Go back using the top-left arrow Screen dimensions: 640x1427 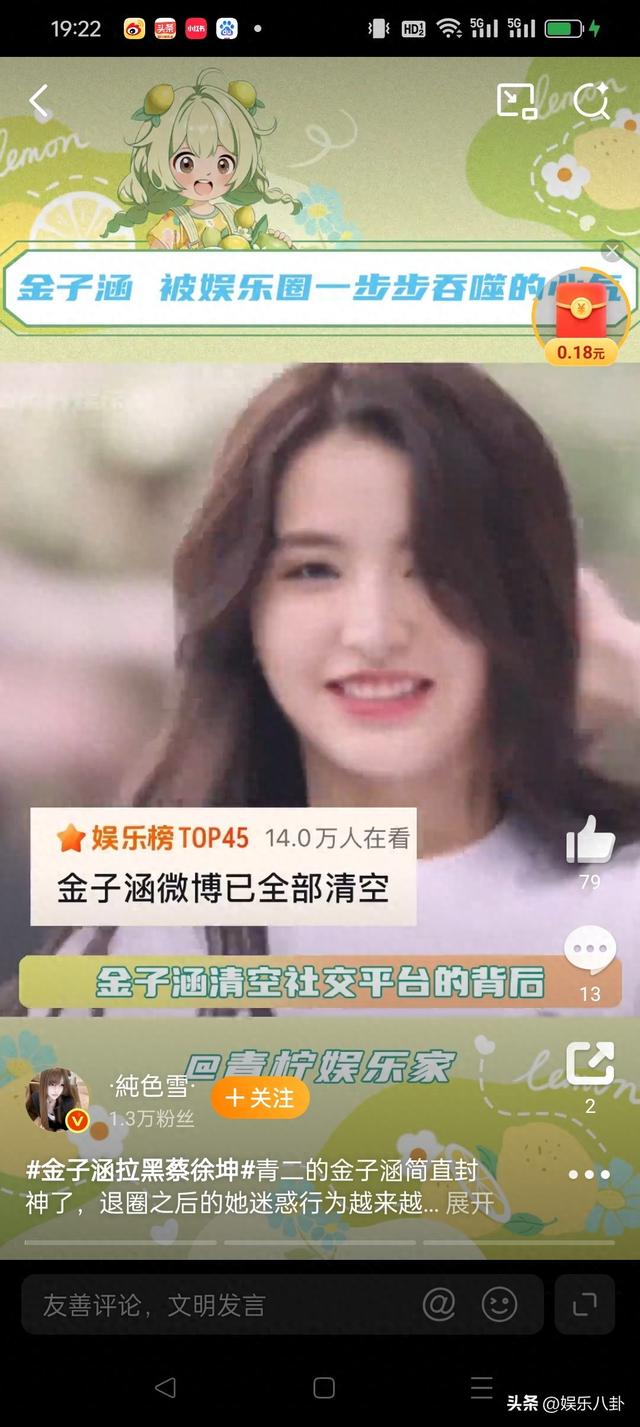(39, 101)
